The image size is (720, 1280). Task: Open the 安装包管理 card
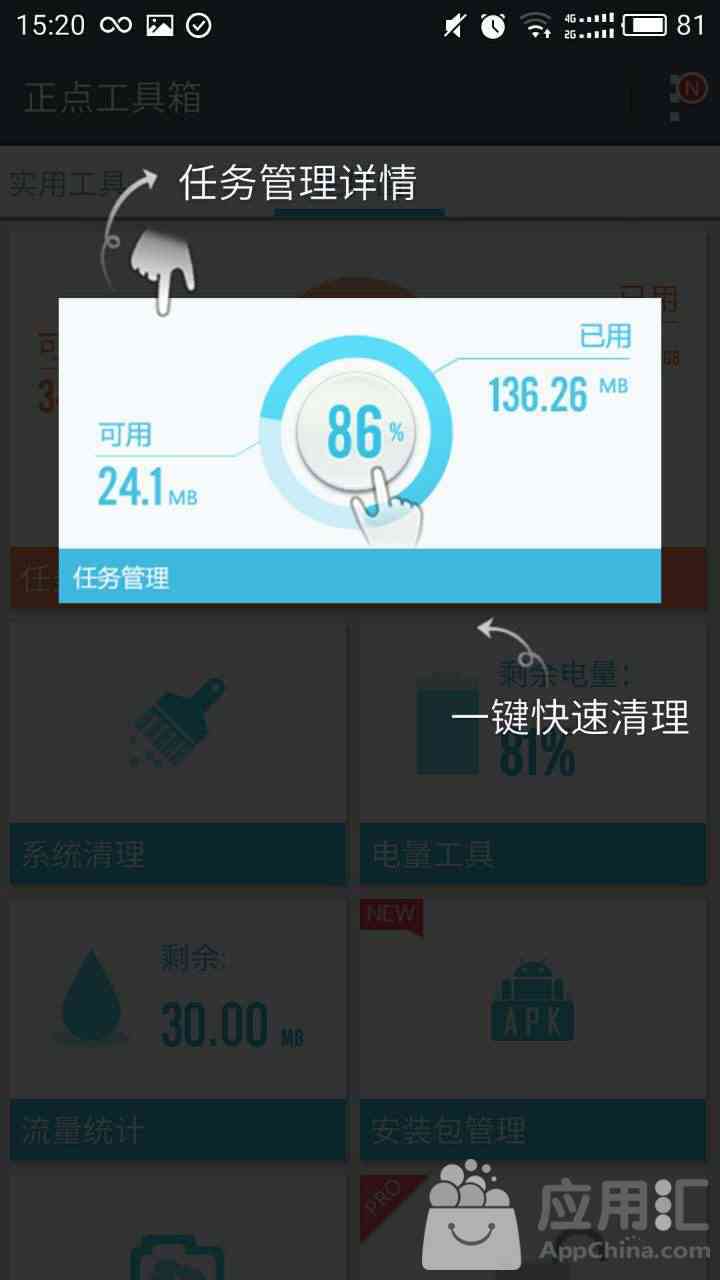tap(533, 1030)
